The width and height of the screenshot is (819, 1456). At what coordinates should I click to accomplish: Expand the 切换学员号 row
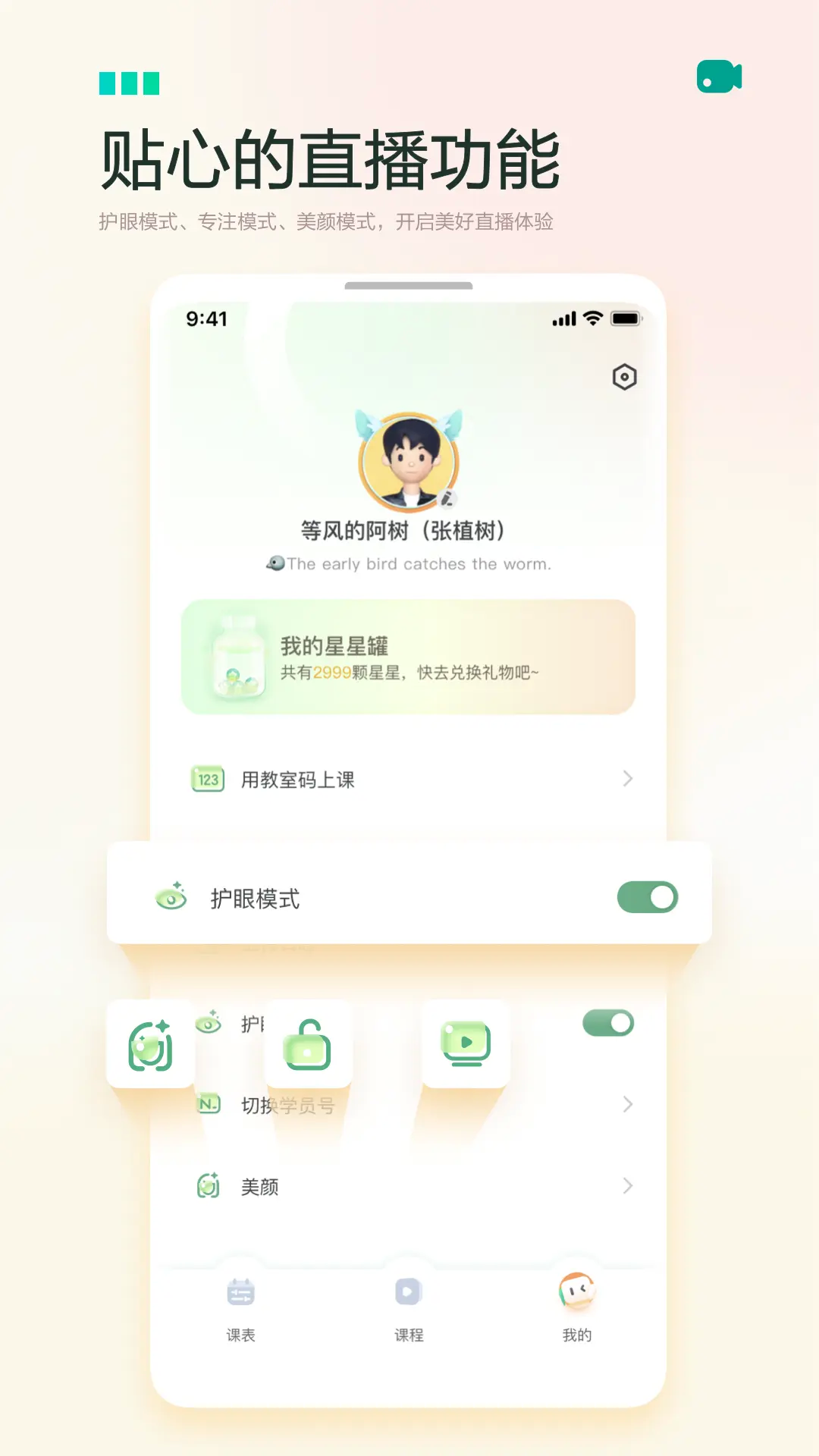[628, 1105]
